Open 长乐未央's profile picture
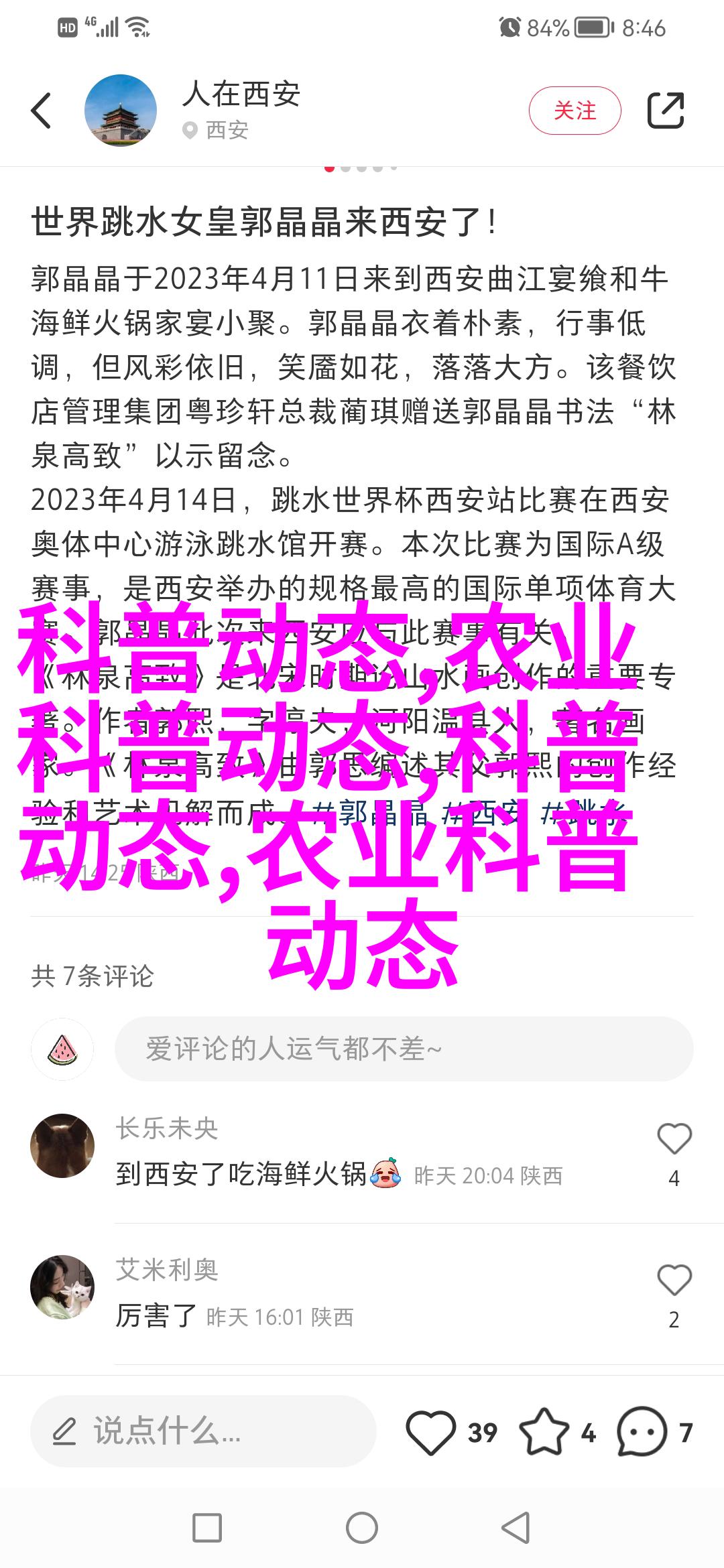This screenshot has height=1568, width=724. point(62,1146)
